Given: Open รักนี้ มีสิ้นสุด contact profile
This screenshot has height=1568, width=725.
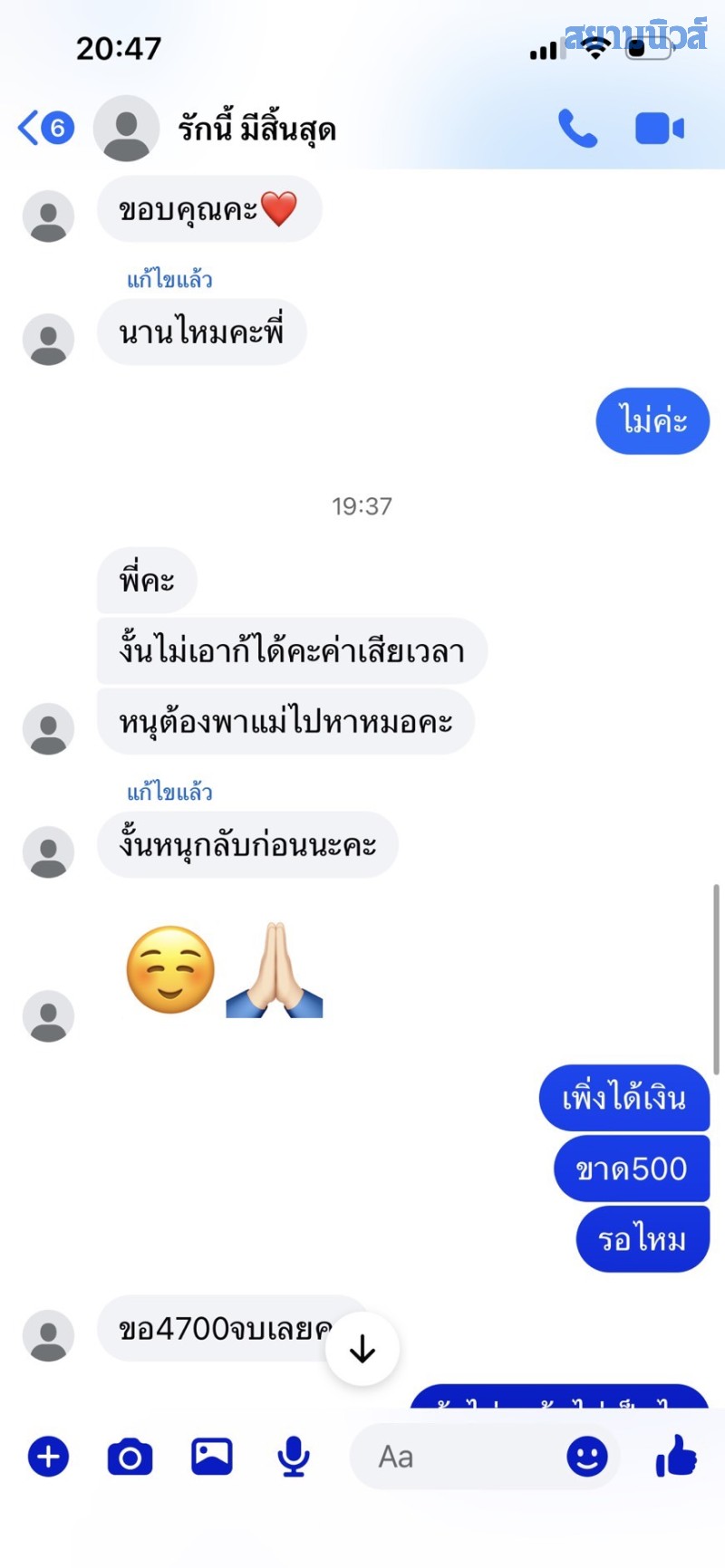Looking at the screenshot, I should click(x=256, y=129).
